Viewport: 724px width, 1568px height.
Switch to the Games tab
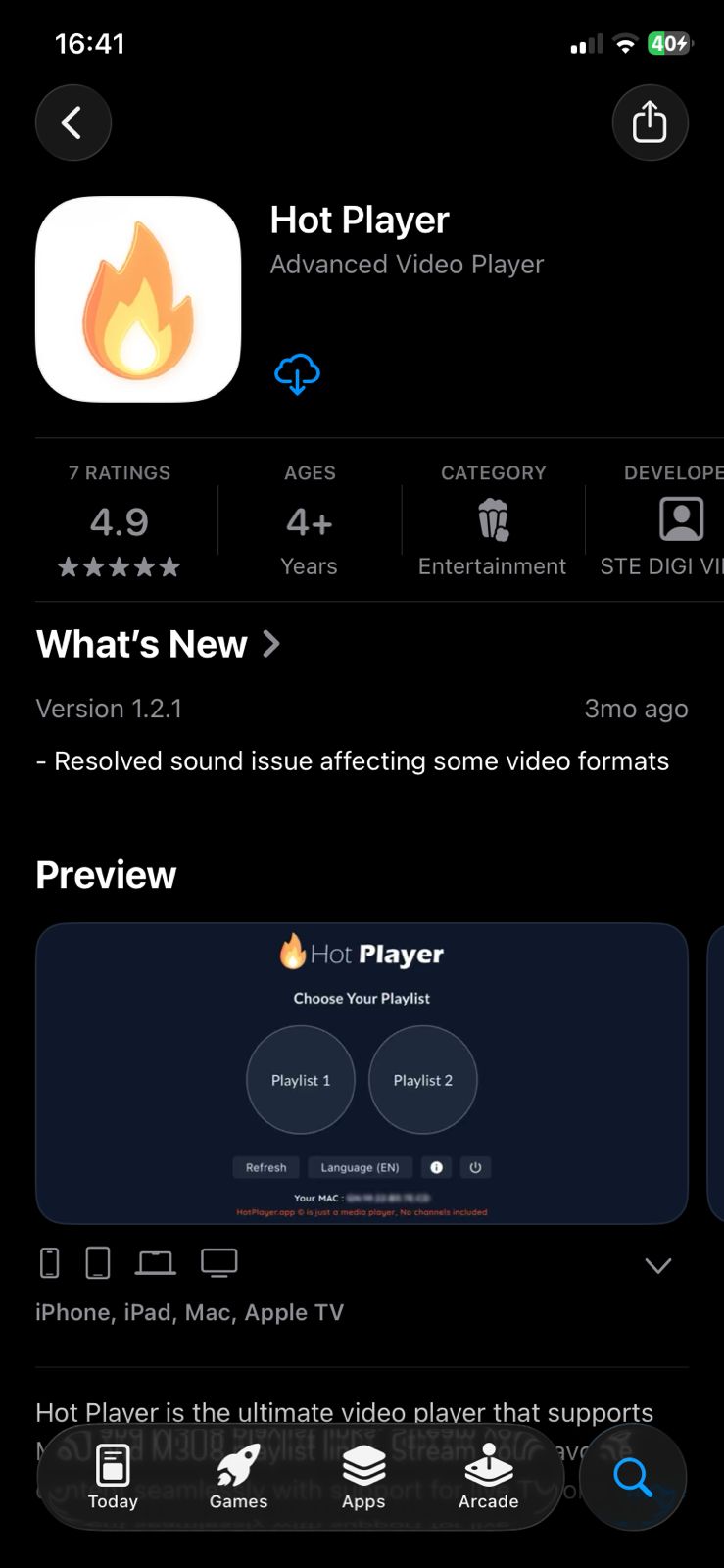238,1477
